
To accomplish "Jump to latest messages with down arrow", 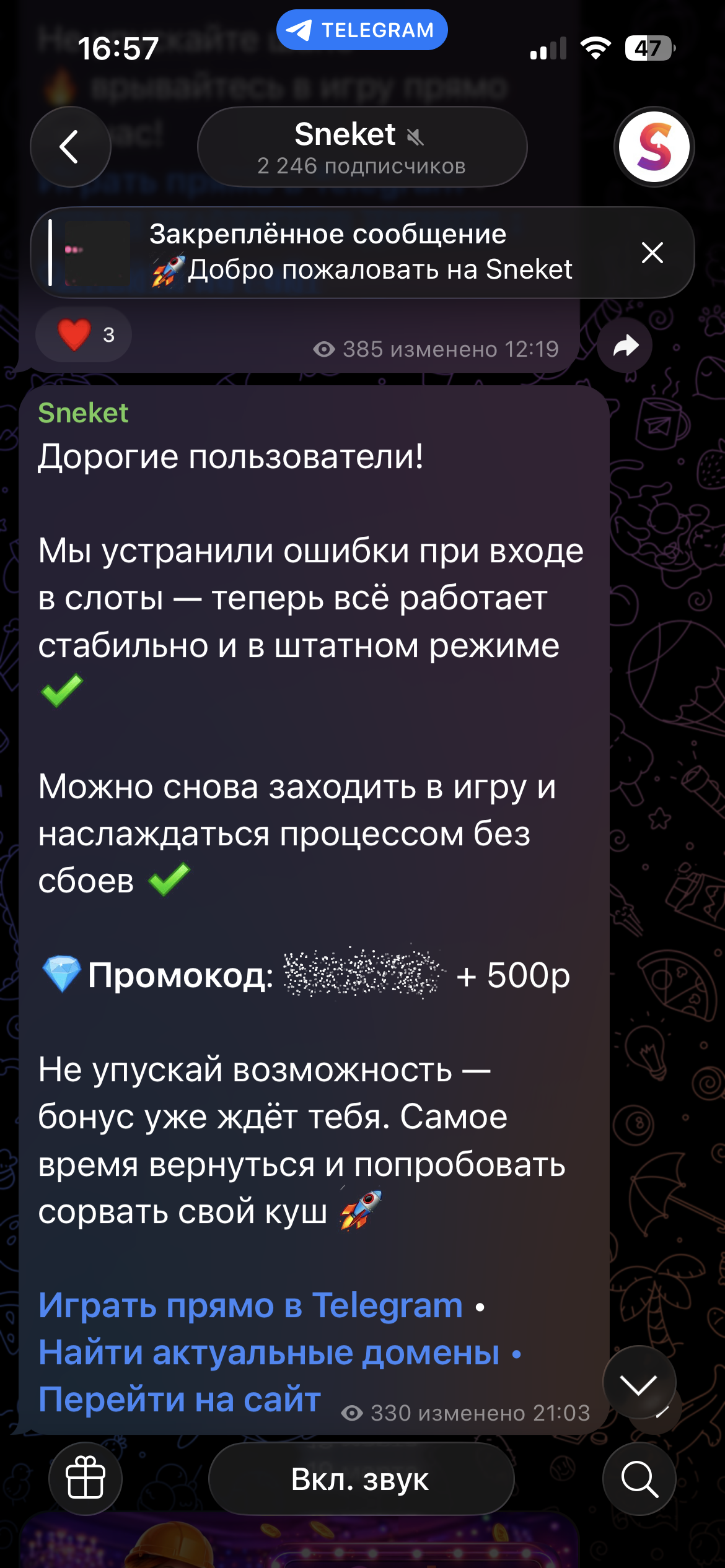I will pos(639,1382).
